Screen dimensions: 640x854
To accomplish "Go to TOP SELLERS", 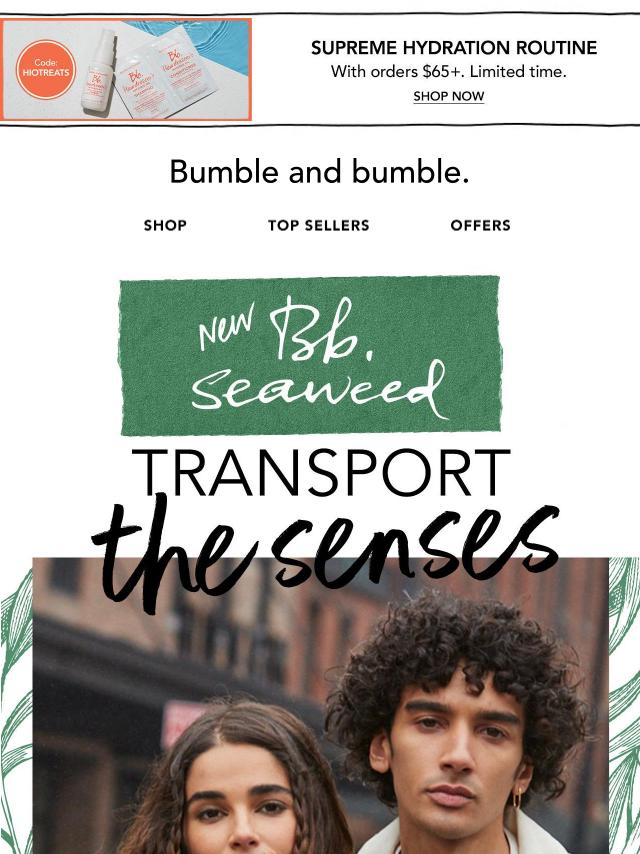I will (x=318, y=225).
